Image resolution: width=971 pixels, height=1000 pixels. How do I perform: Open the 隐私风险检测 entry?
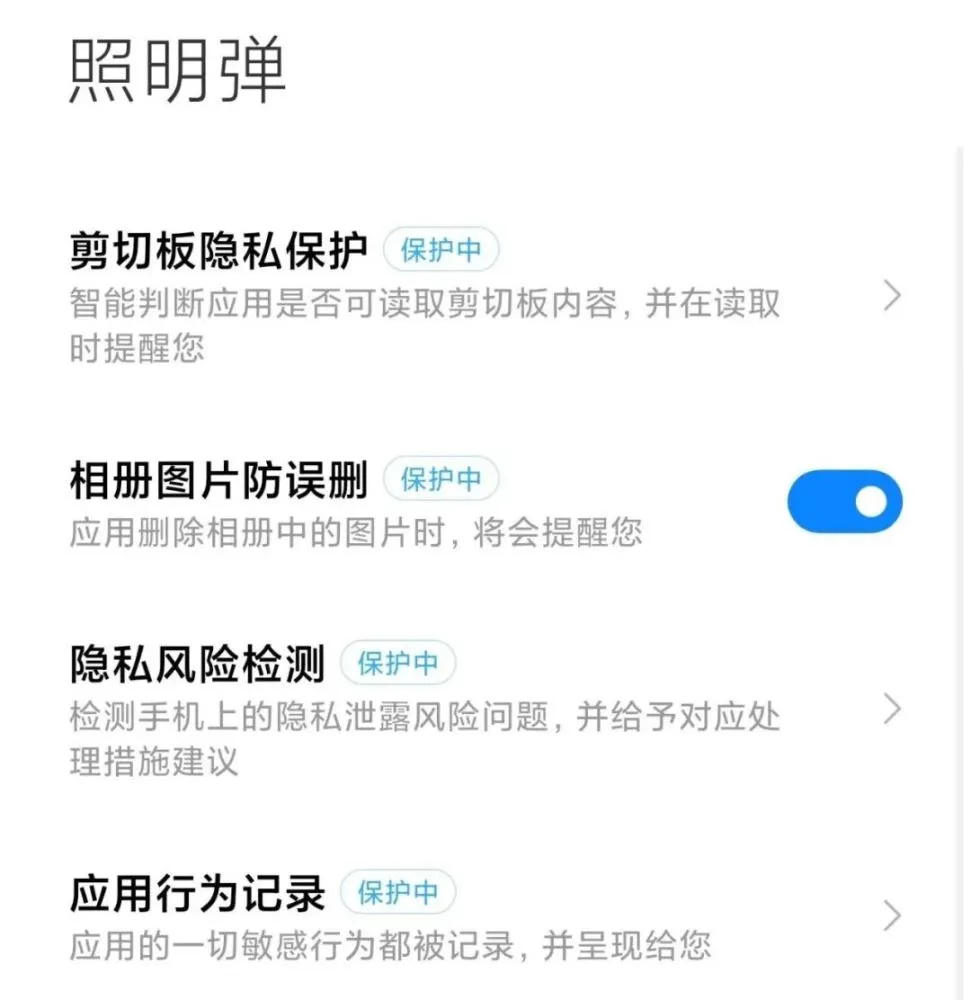(195, 663)
